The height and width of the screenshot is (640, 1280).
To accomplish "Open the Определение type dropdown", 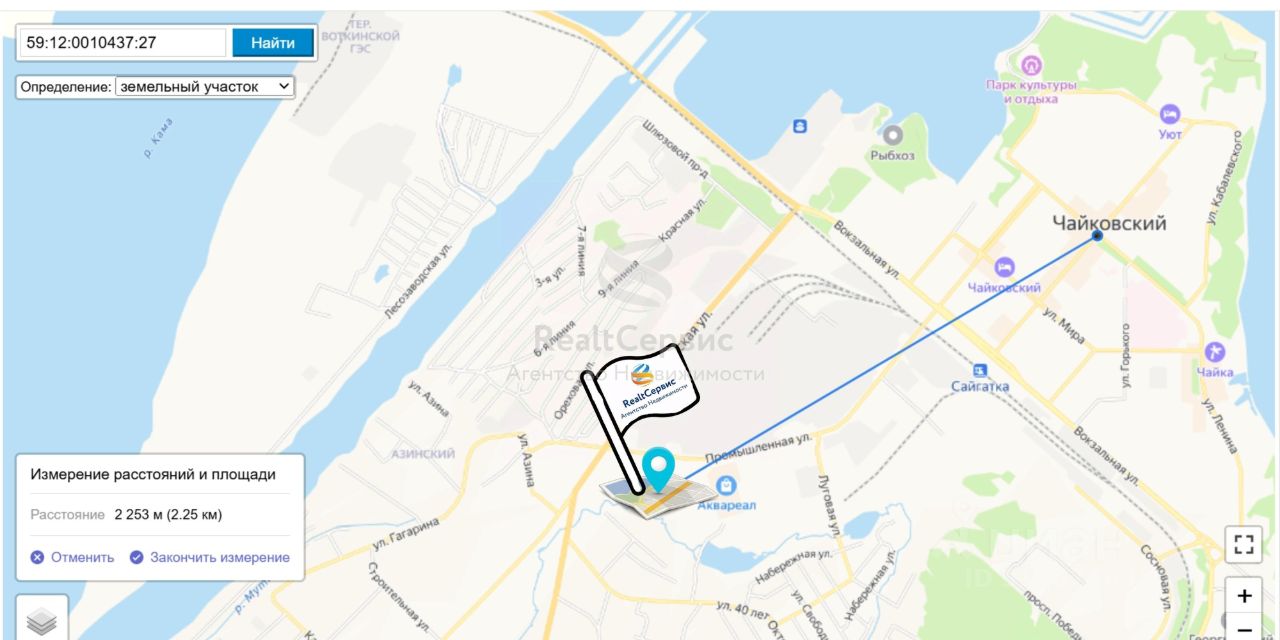I will point(205,87).
